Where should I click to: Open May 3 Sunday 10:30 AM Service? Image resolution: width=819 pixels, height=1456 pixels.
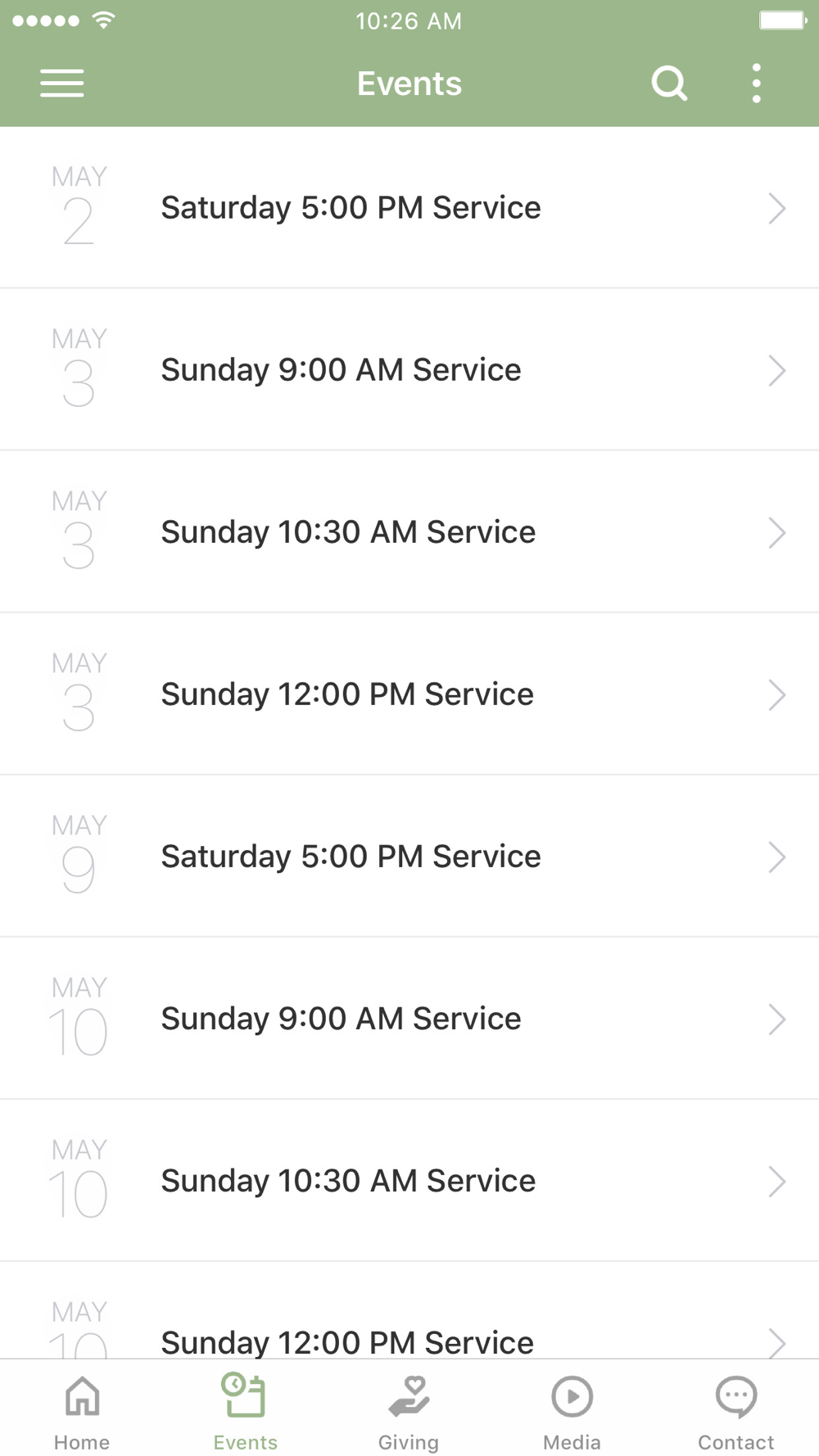pos(409,531)
